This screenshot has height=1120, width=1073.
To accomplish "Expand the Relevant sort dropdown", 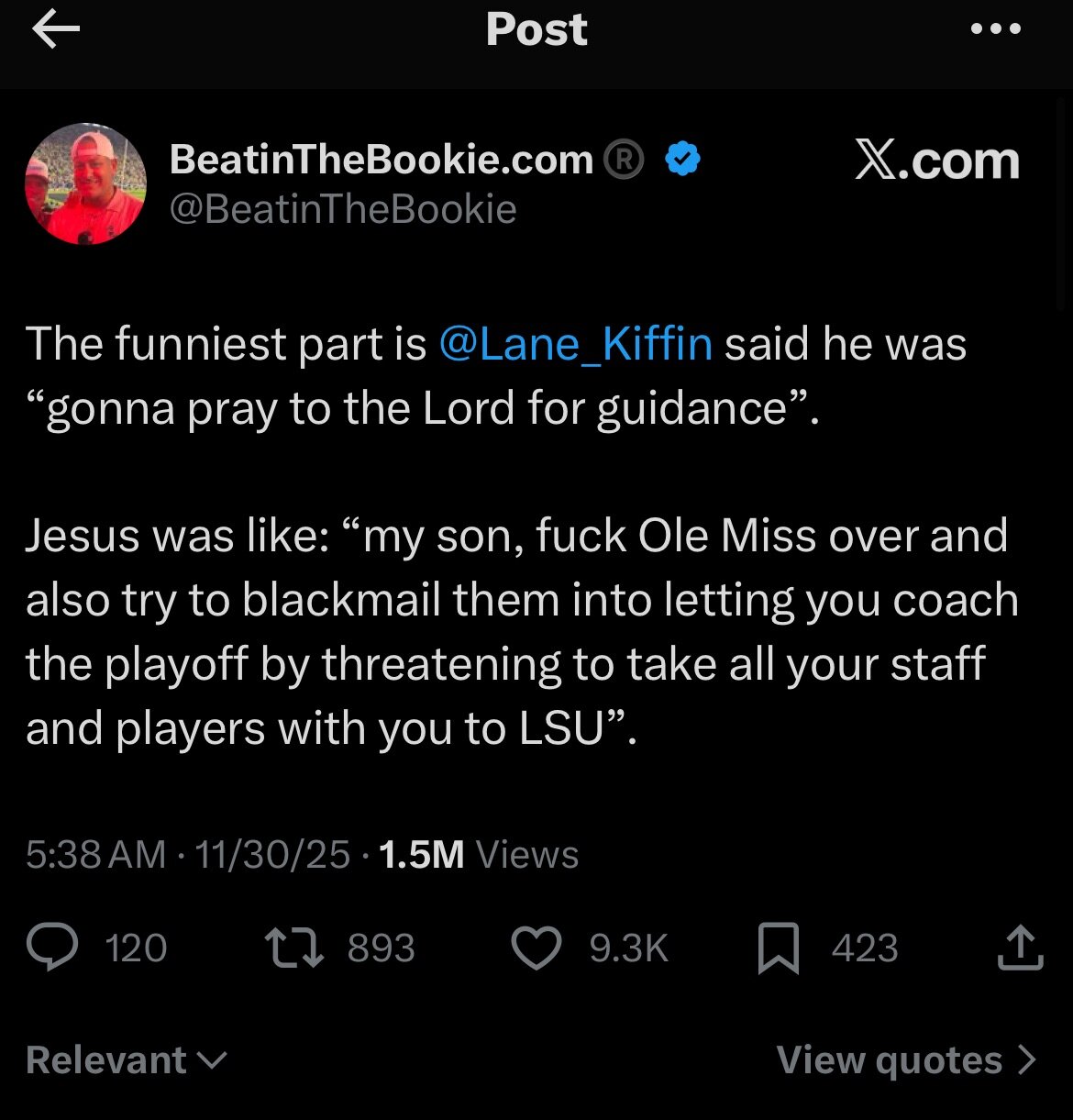I will pyautogui.click(x=126, y=1060).
